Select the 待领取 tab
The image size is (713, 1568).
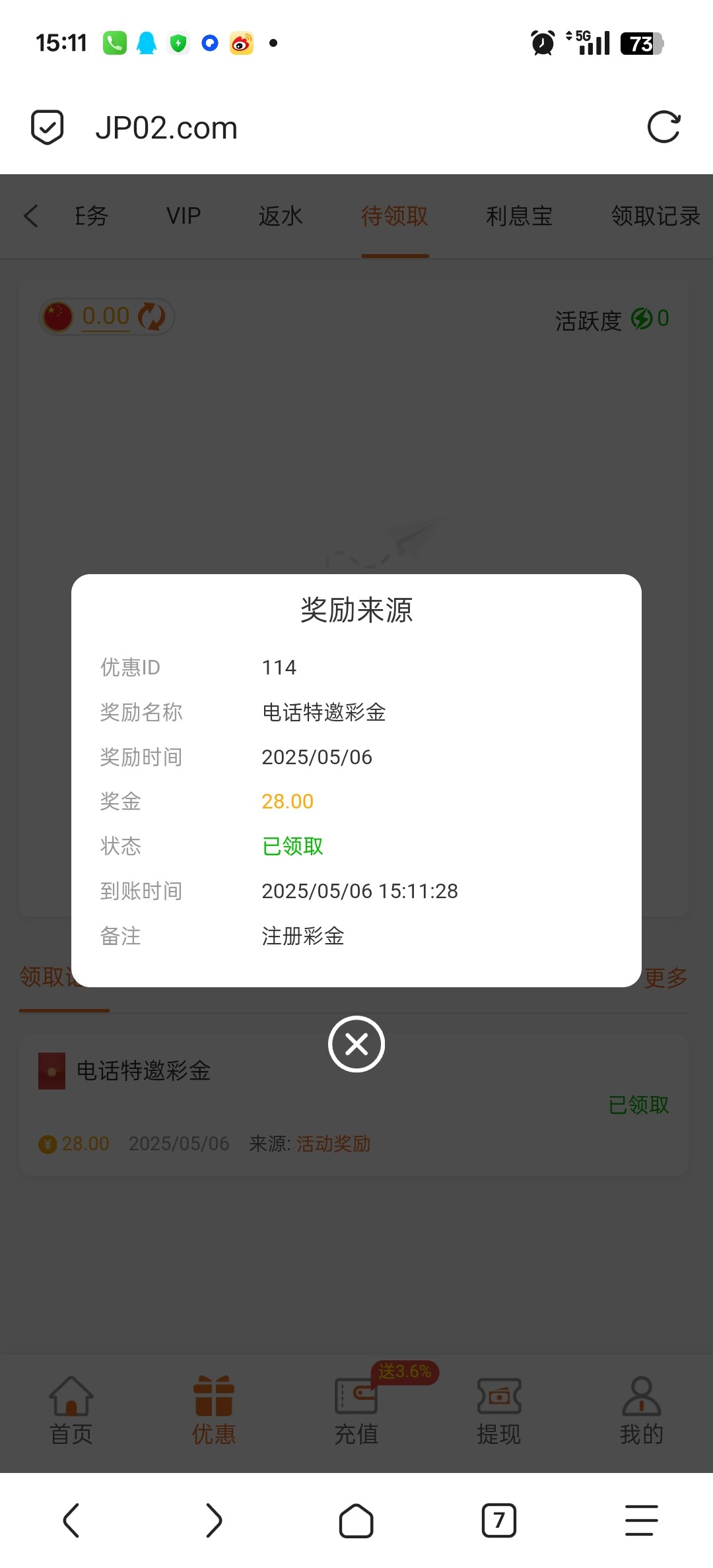click(394, 216)
